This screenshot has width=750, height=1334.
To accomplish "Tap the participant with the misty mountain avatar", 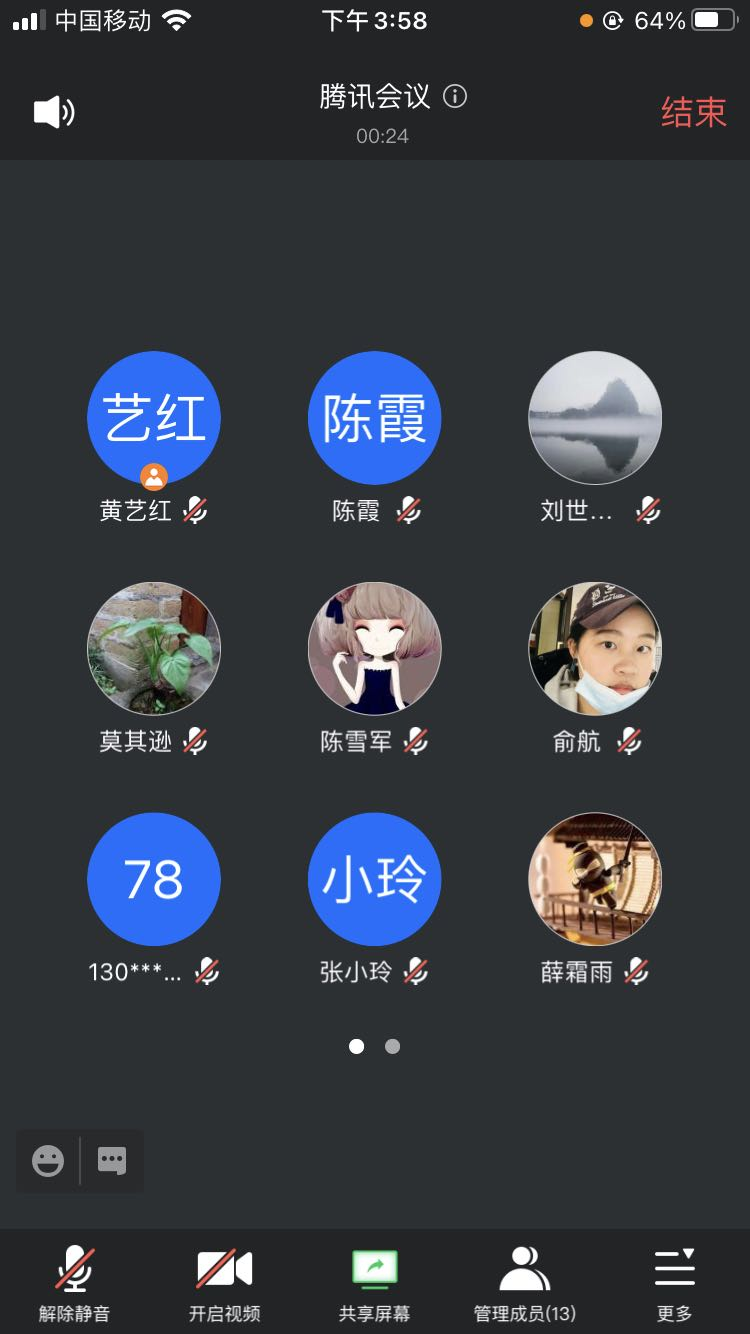I will tap(595, 418).
